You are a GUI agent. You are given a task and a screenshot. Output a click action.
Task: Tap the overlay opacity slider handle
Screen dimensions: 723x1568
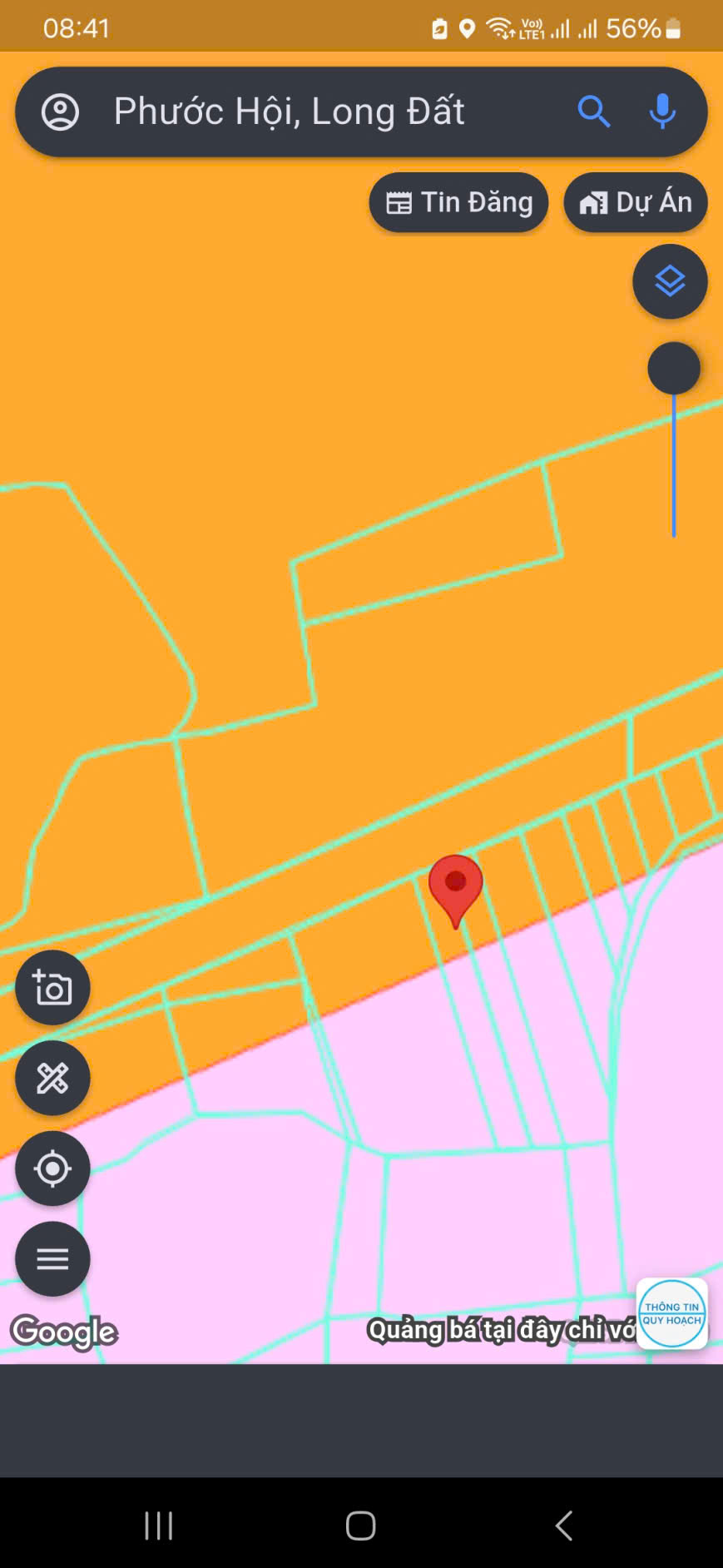[x=674, y=368]
